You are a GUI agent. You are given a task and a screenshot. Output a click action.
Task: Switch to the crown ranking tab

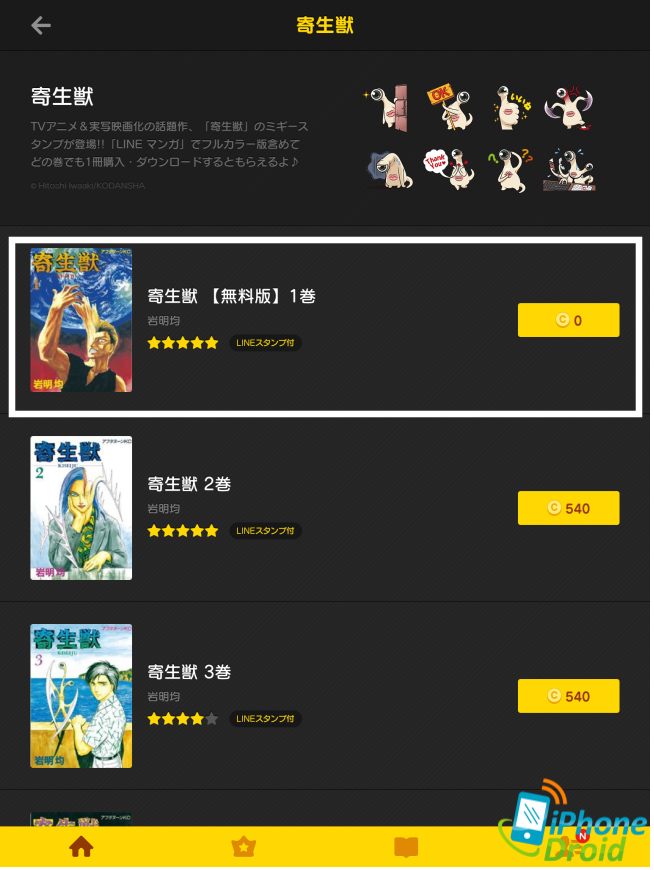pos(243,847)
